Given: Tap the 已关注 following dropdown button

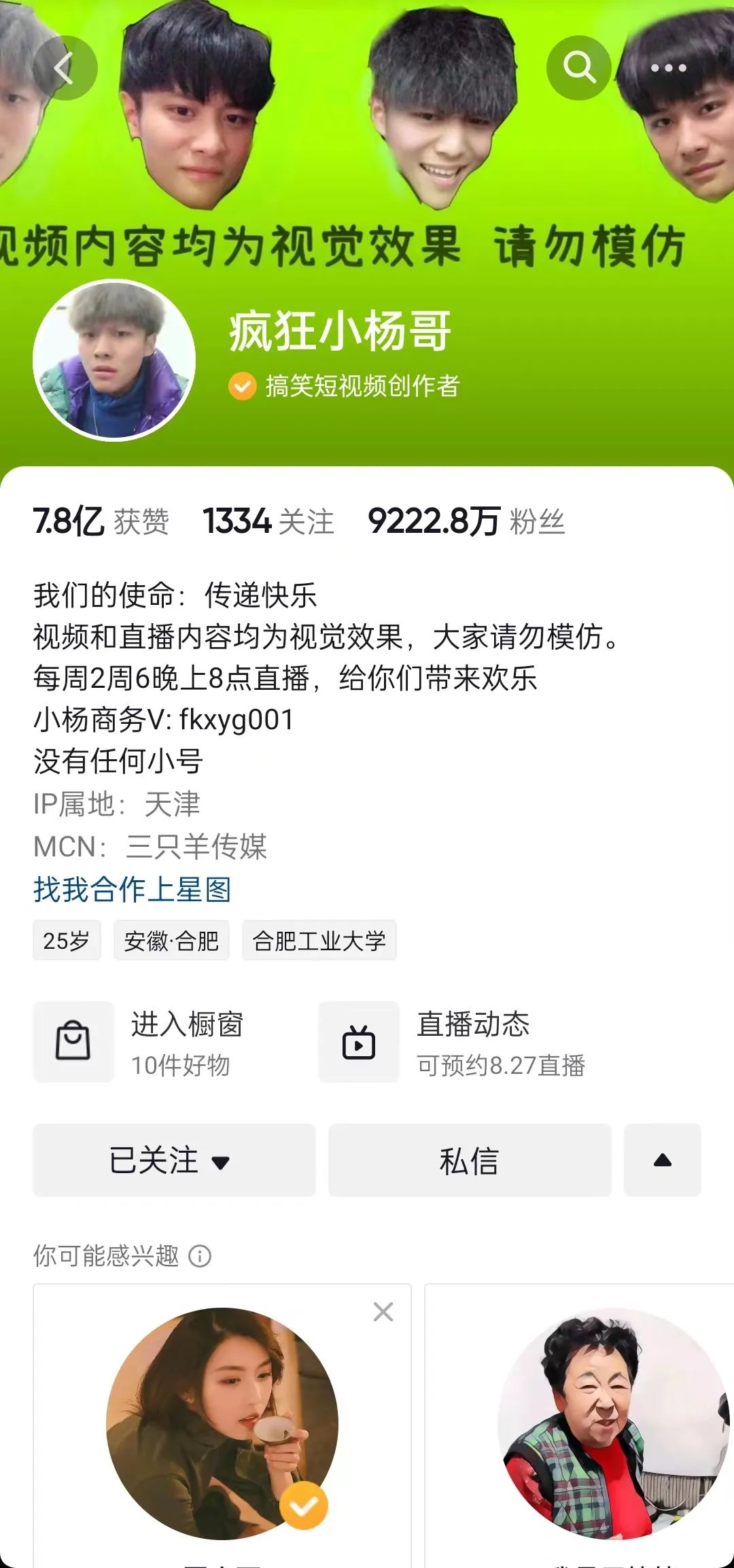Looking at the screenshot, I should [174, 1160].
